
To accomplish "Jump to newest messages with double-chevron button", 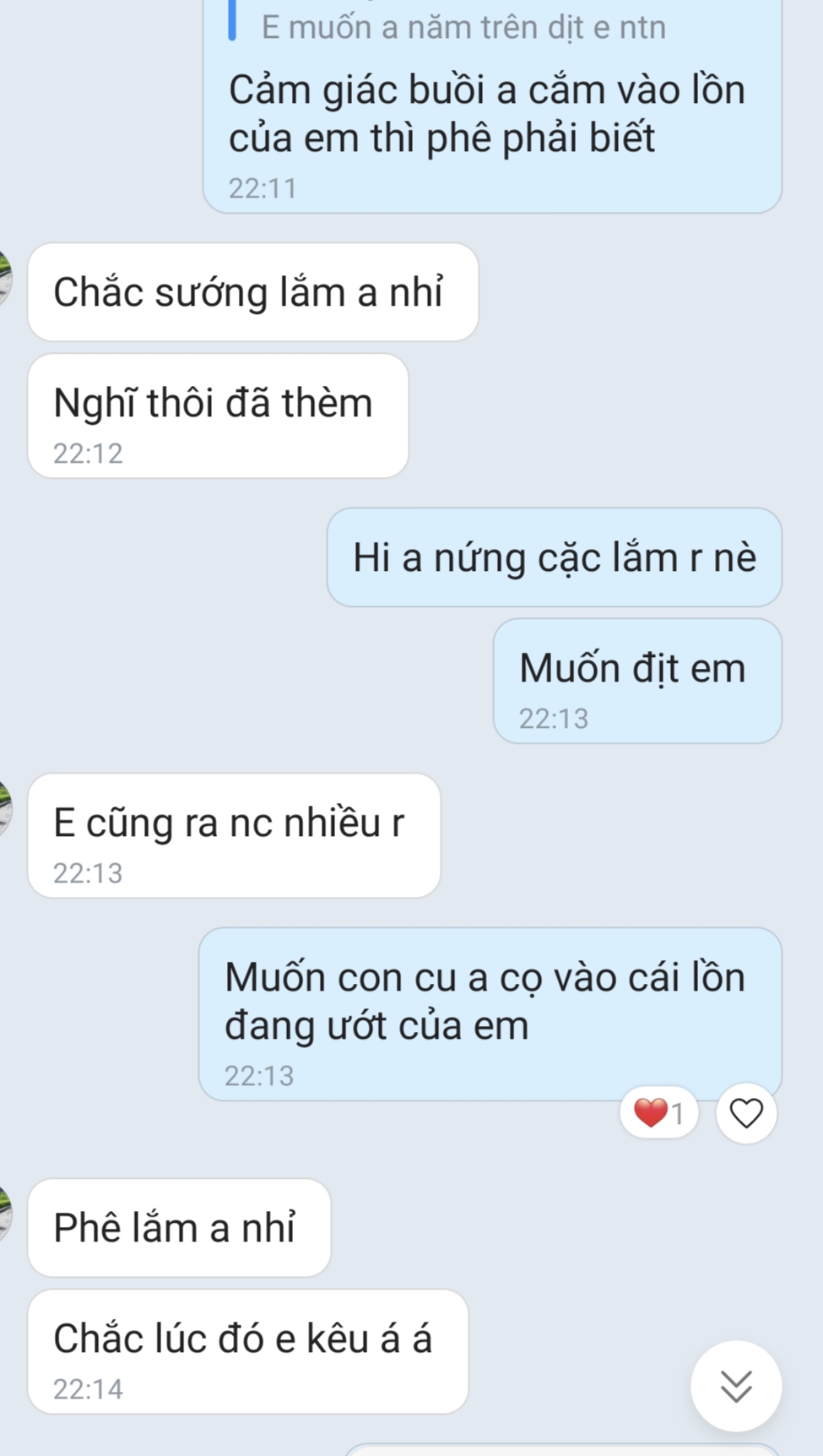I will [735, 1385].
